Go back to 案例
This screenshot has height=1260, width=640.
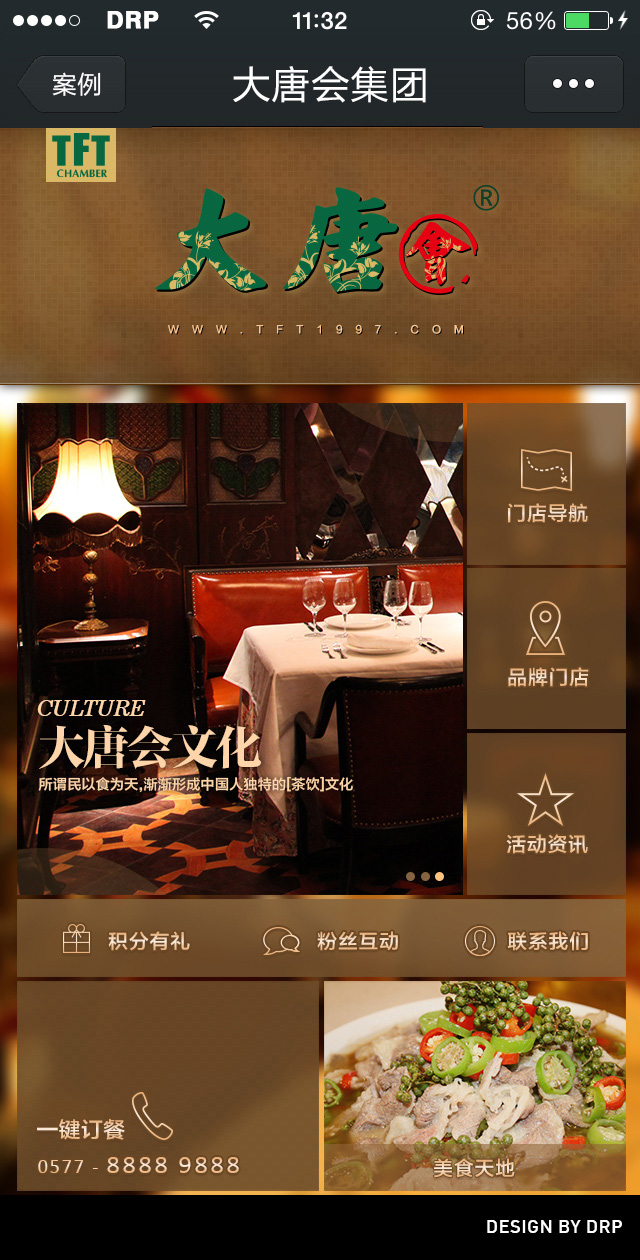pos(73,84)
